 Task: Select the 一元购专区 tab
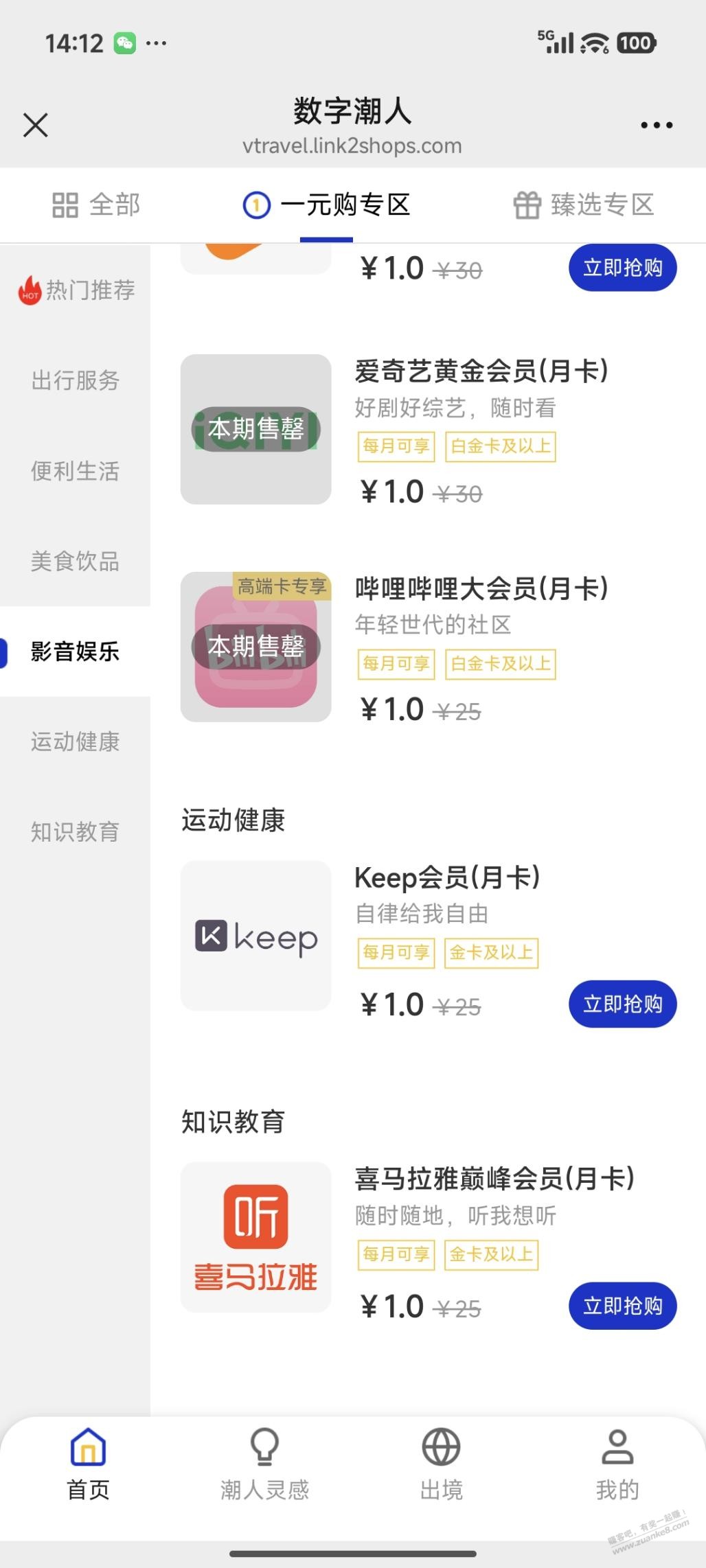327,205
